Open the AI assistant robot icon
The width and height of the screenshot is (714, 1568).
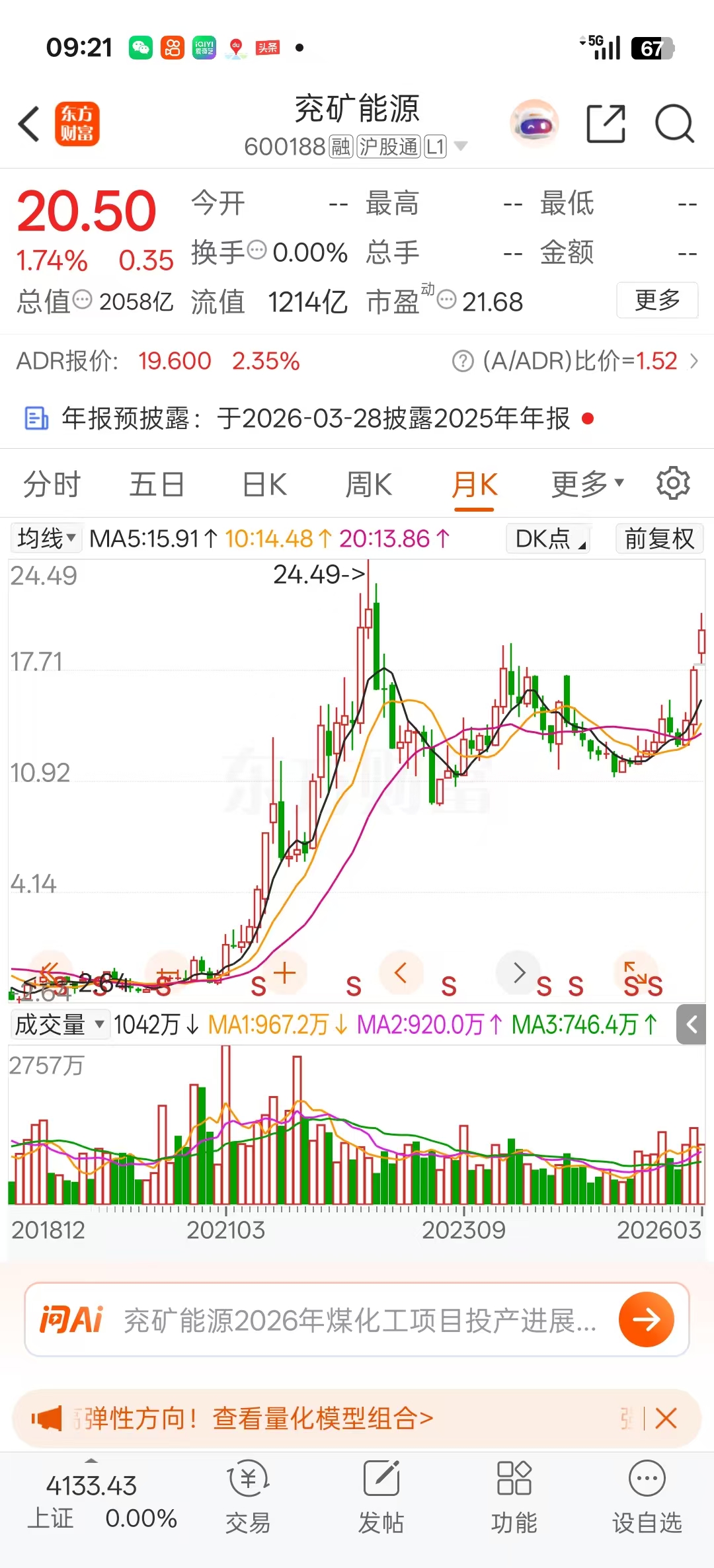[x=534, y=124]
